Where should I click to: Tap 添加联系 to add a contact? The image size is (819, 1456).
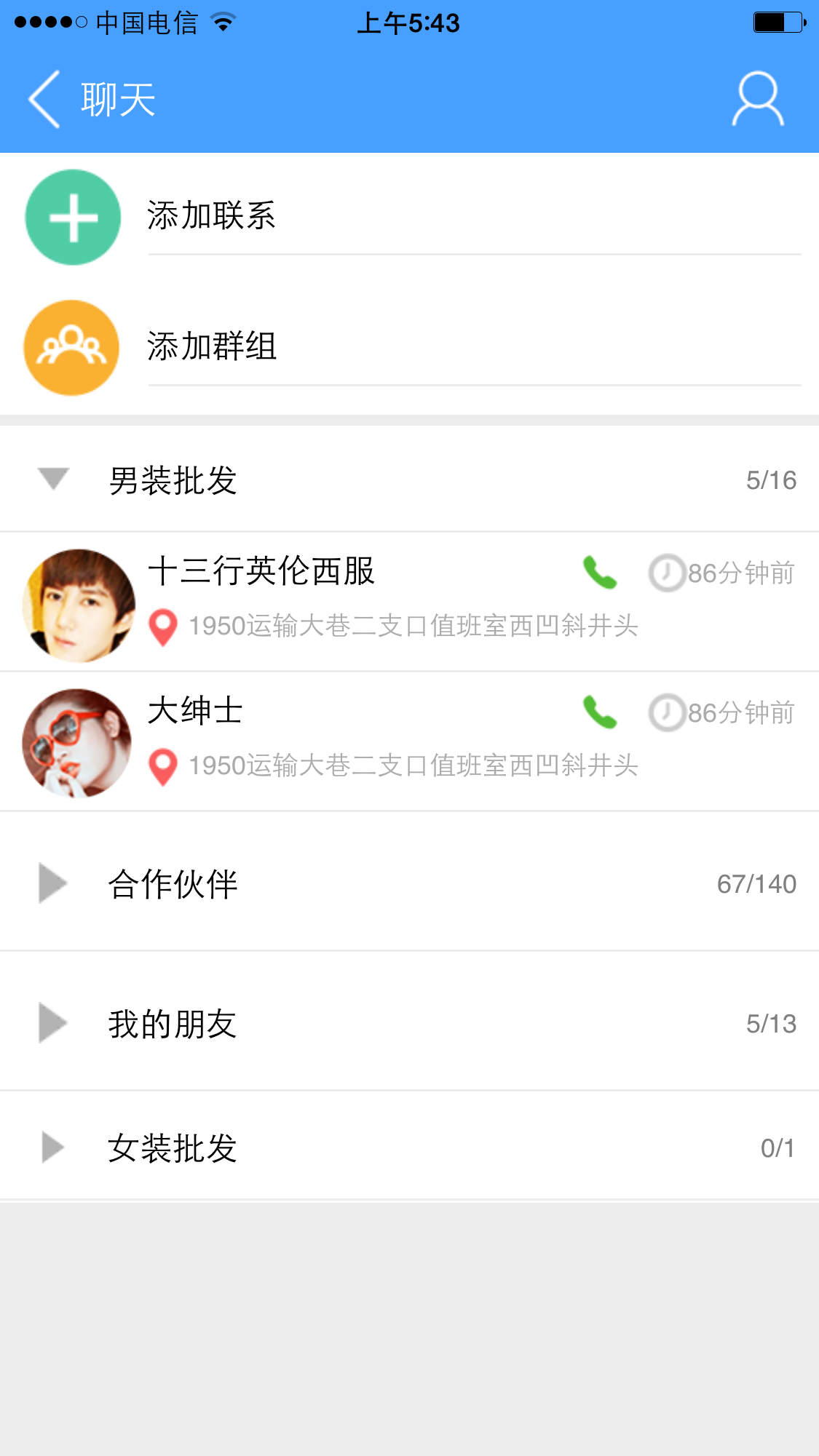point(211,216)
